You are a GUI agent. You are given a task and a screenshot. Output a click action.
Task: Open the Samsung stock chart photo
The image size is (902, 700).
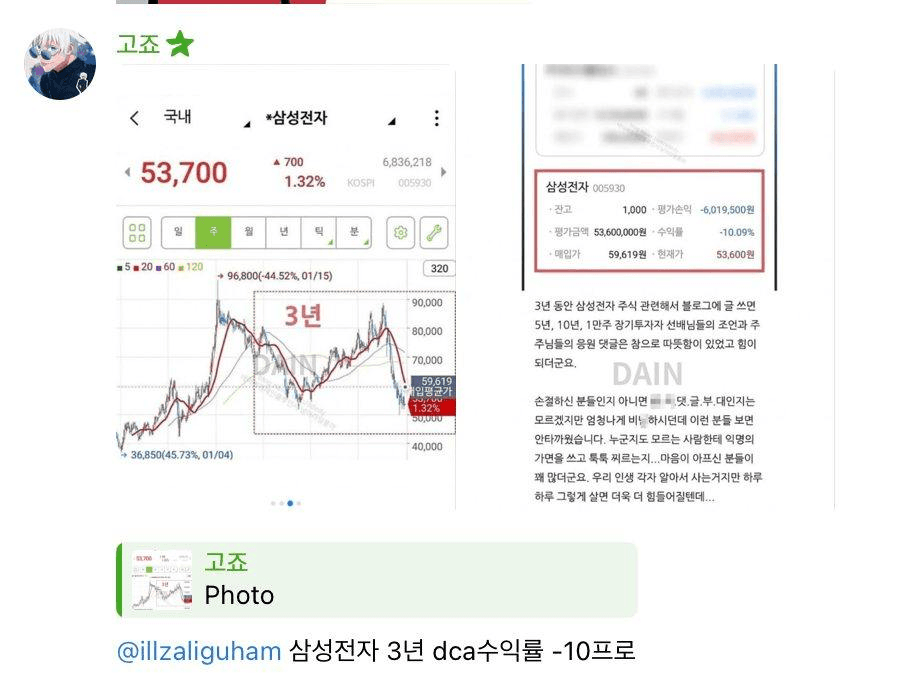[287, 290]
